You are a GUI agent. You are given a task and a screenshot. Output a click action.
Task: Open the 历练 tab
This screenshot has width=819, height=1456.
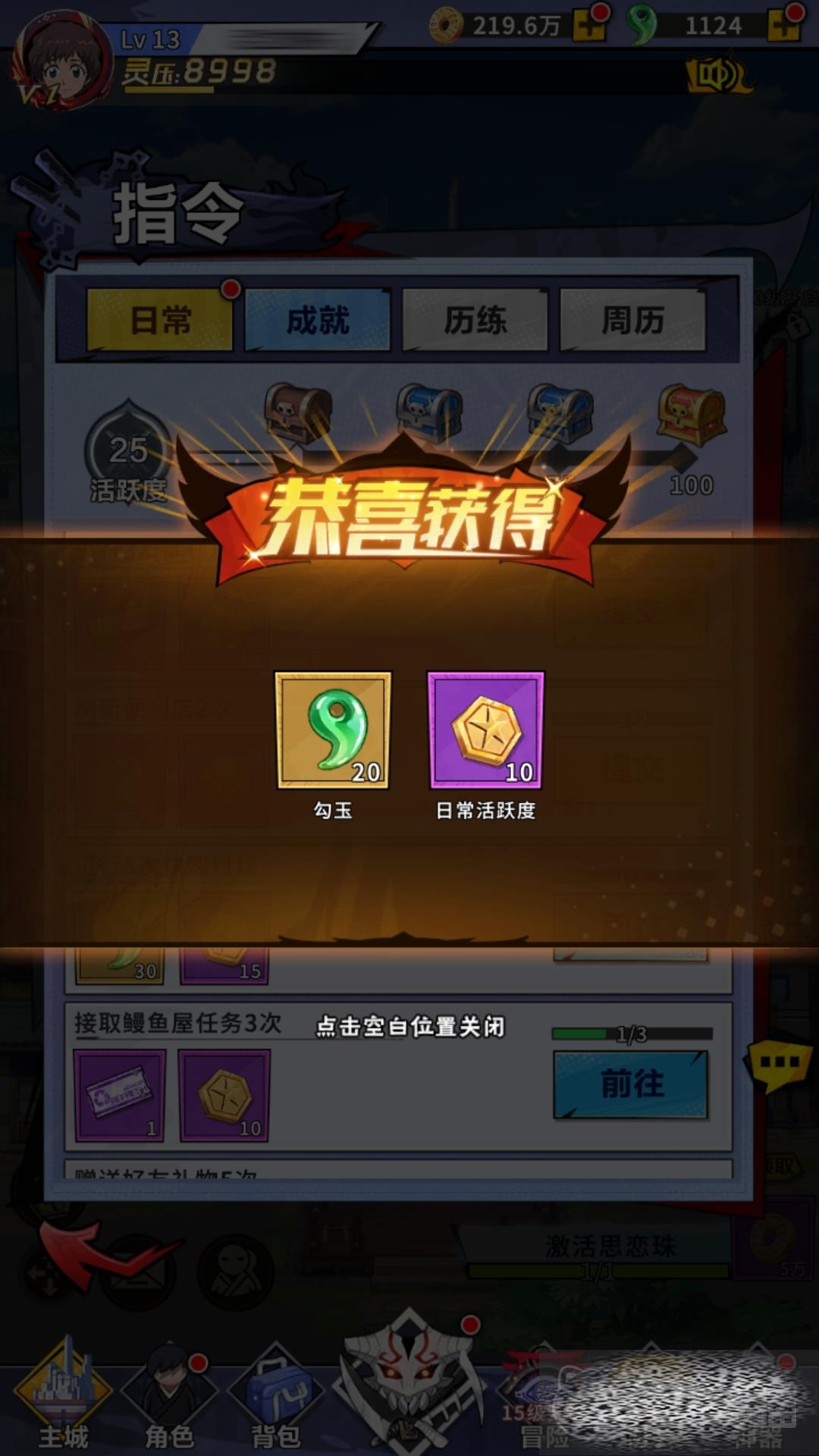(x=475, y=320)
